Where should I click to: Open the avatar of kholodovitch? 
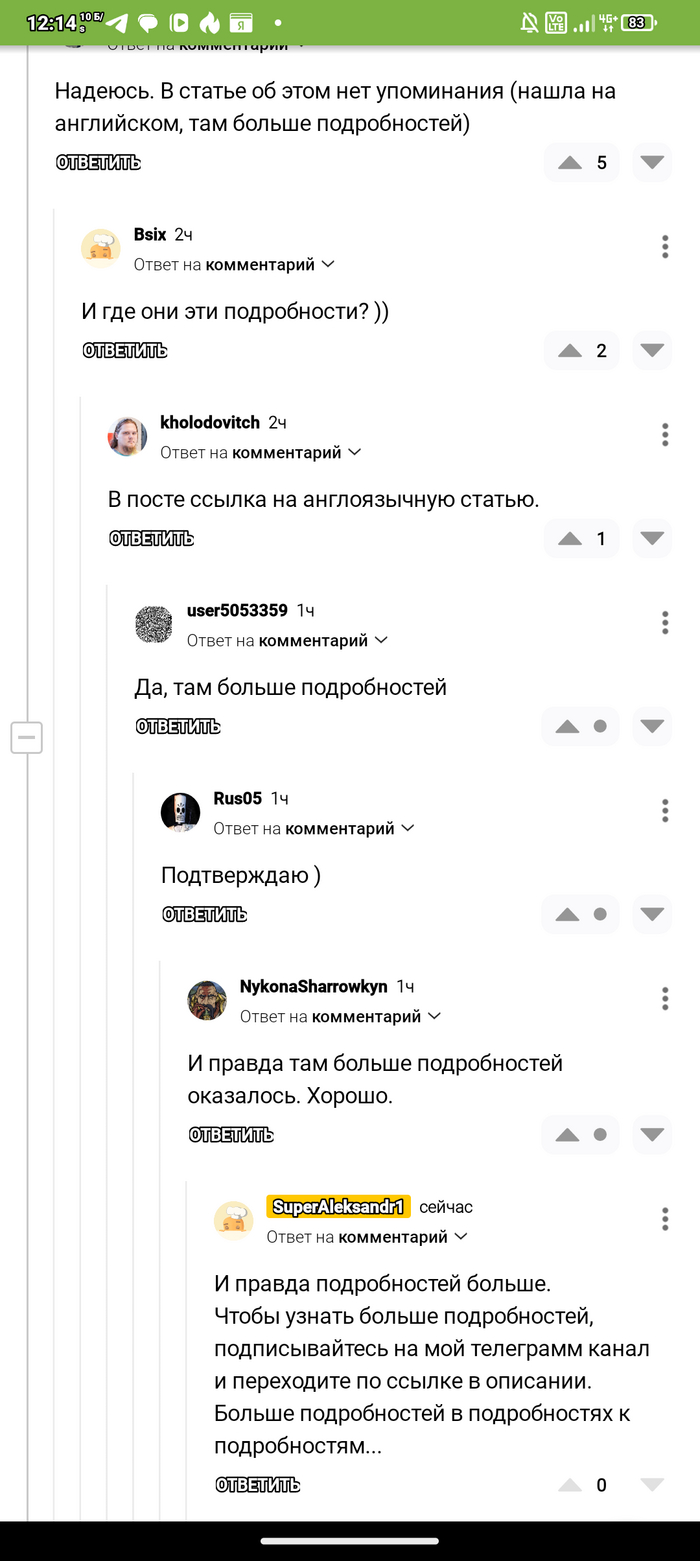pyautogui.click(x=127, y=437)
